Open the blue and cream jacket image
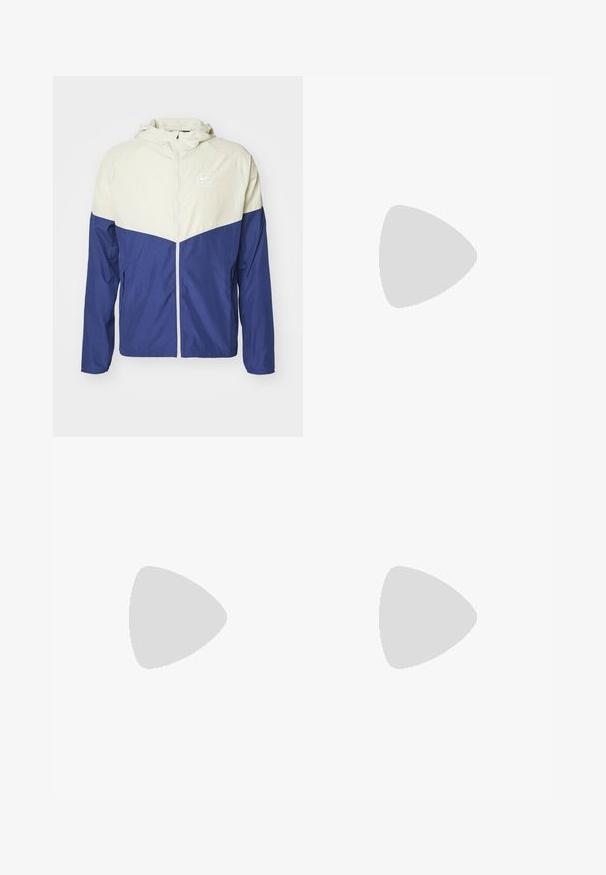Image resolution: width=606 pixels, height=875 pixels. click(177, 256)
